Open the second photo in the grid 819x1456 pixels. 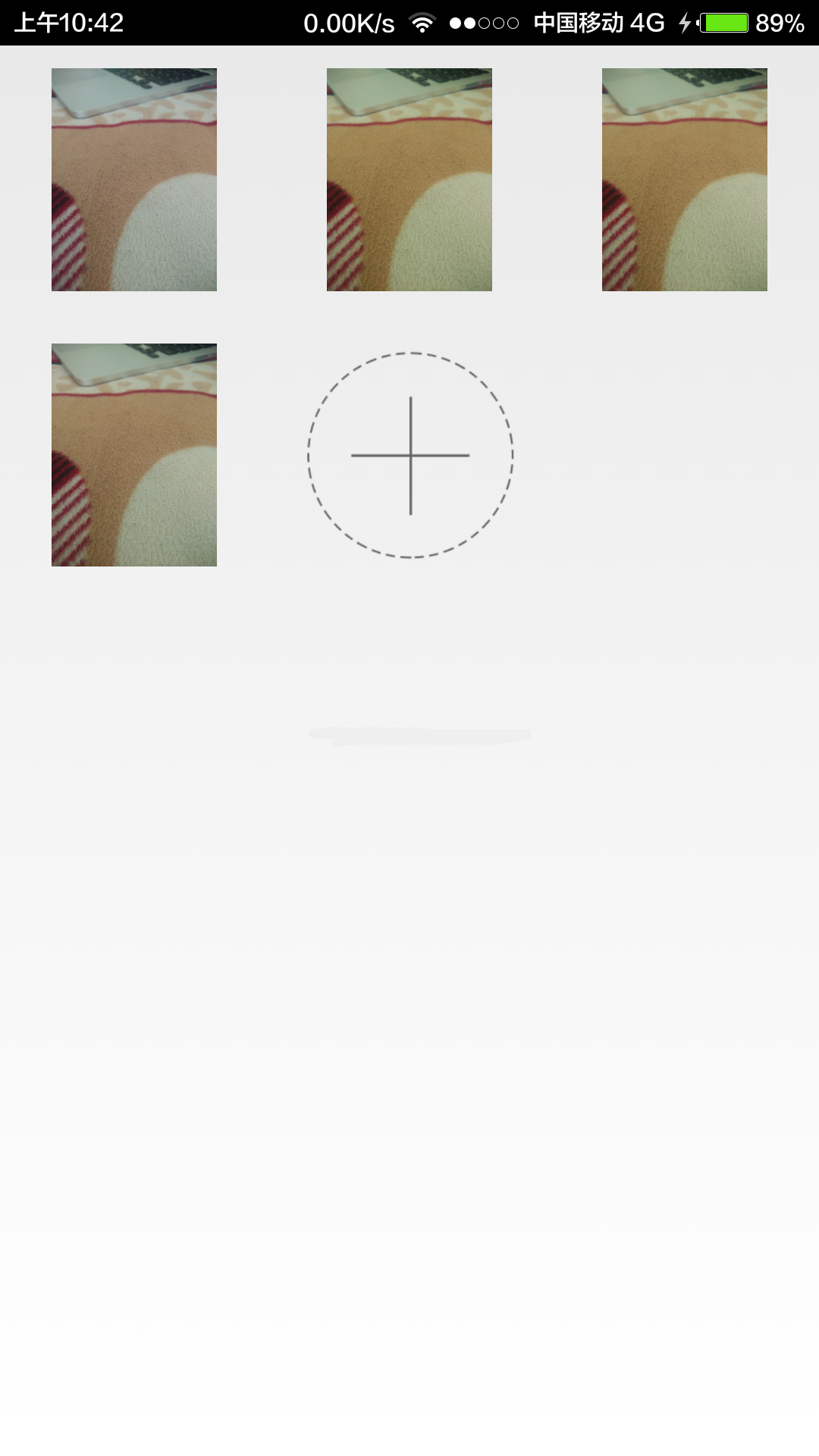pyautogui.click(x=409, y=180)
